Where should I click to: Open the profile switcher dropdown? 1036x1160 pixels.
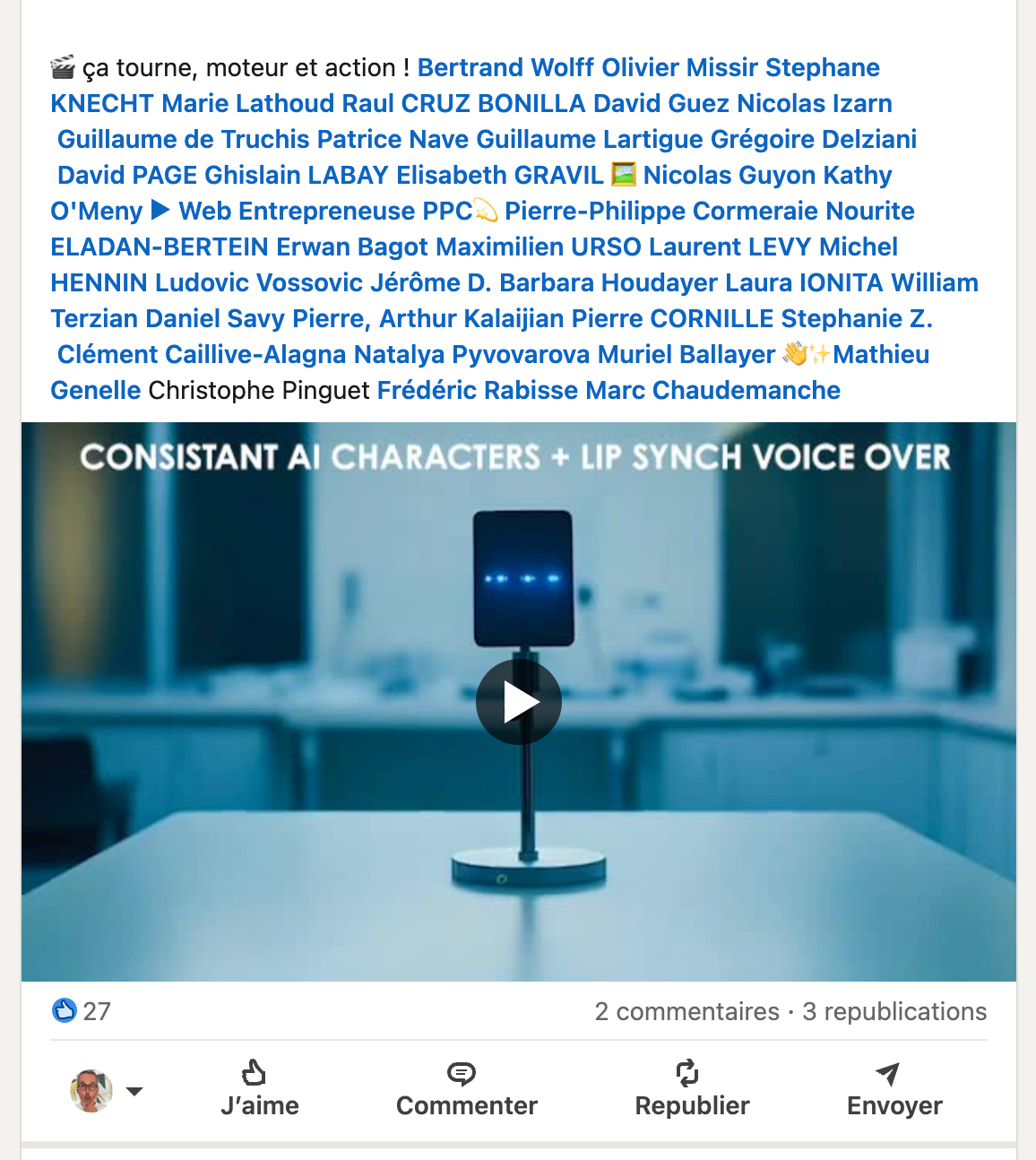click(x=134, y=1091)
